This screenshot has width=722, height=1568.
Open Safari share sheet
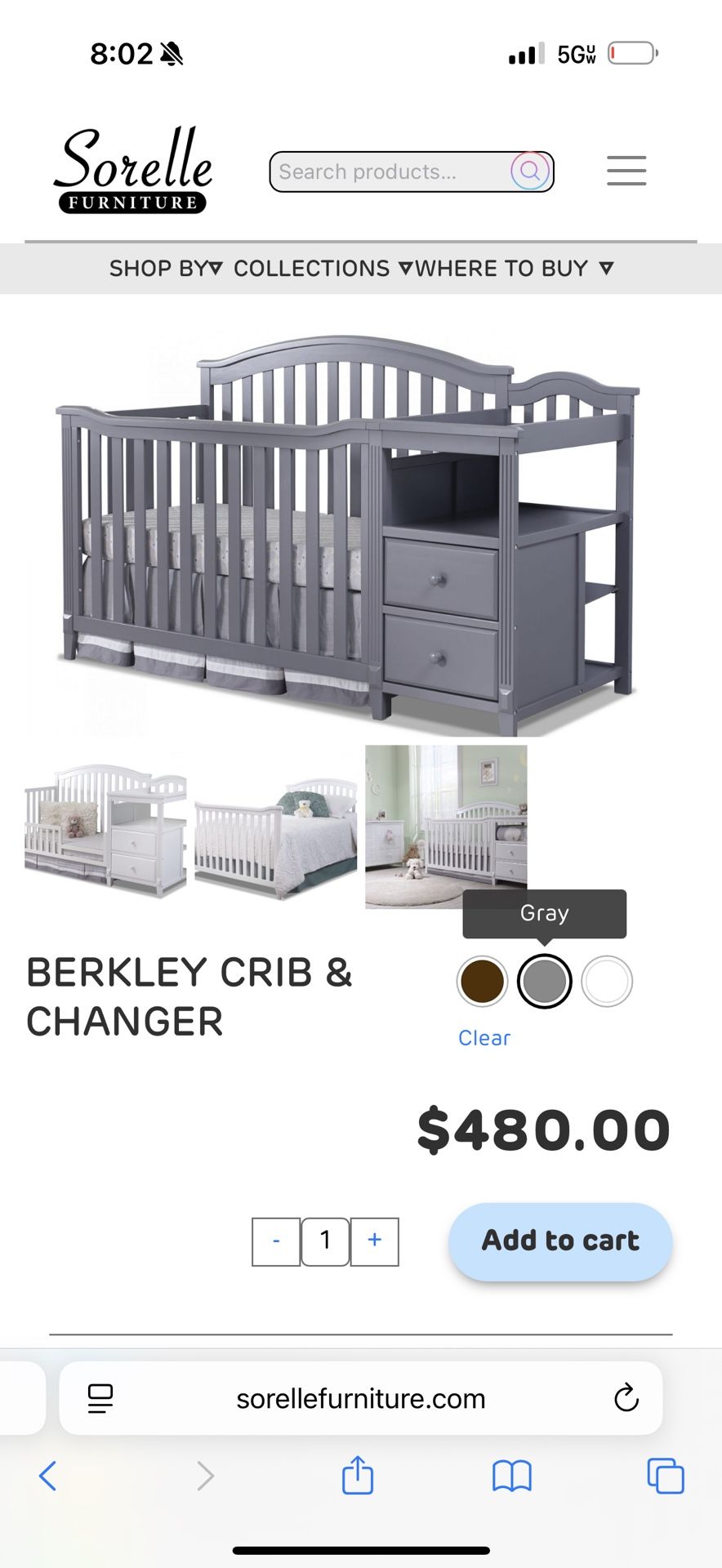tap(358, 1476)
